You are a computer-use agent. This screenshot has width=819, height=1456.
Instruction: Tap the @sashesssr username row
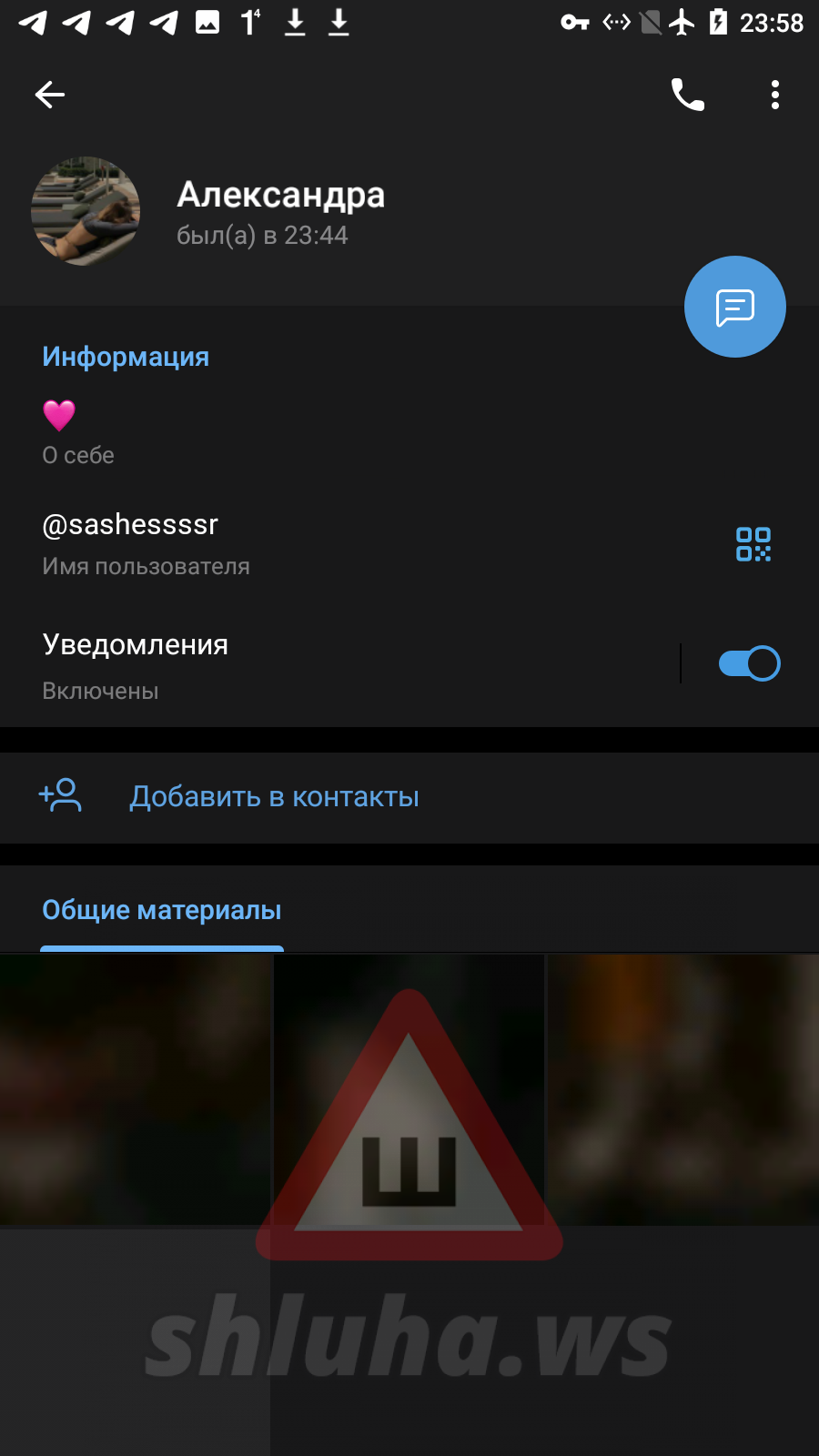pyautogui.click(x=273, y=543)
